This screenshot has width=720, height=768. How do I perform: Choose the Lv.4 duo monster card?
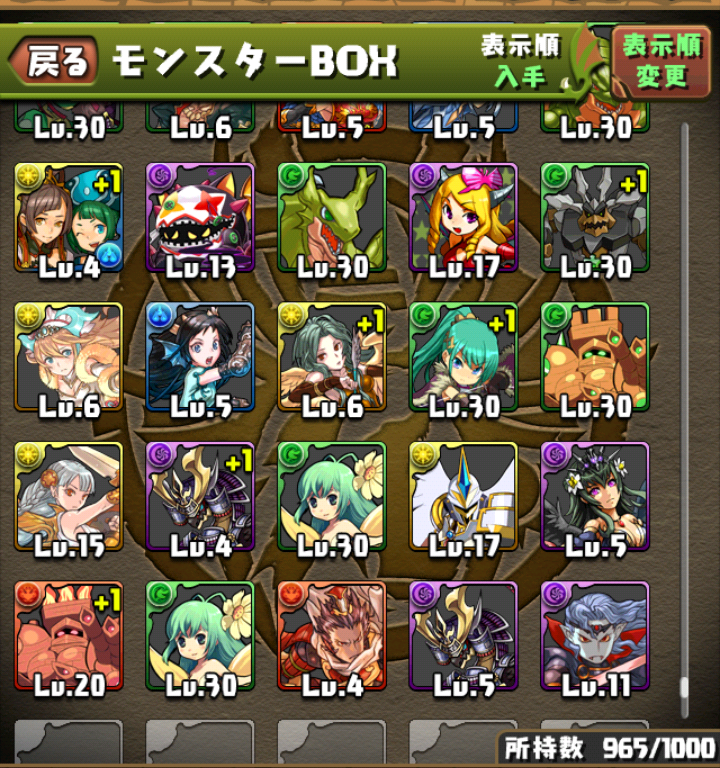[68, 218]
